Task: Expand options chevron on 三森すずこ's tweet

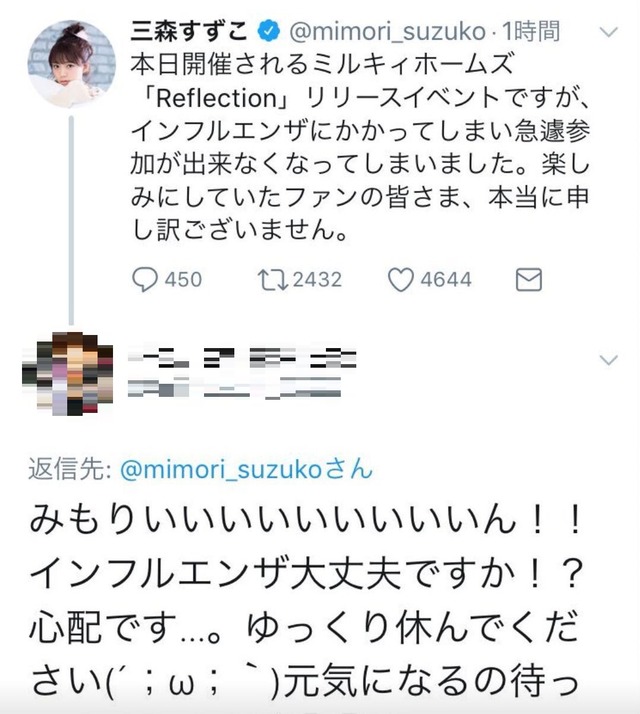Action: pos(608,32)
